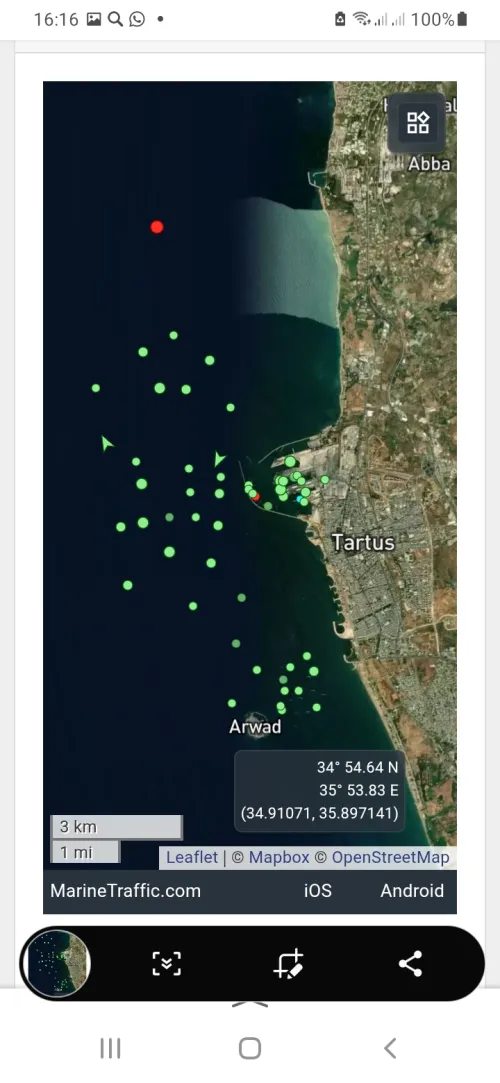Open the iOS app link
The image size is (500, 1083).
(318, 891)
